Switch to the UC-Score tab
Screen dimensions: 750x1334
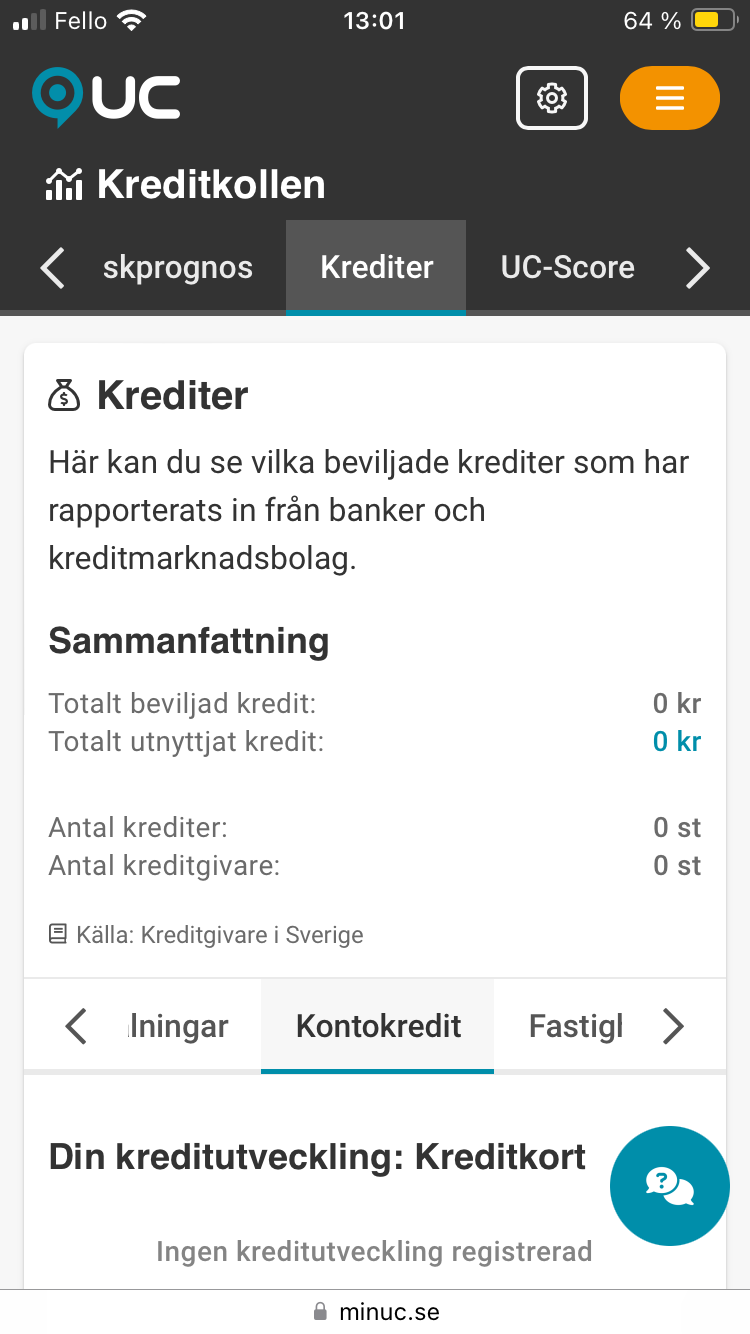pyautogui.click(x=567, y=268)
